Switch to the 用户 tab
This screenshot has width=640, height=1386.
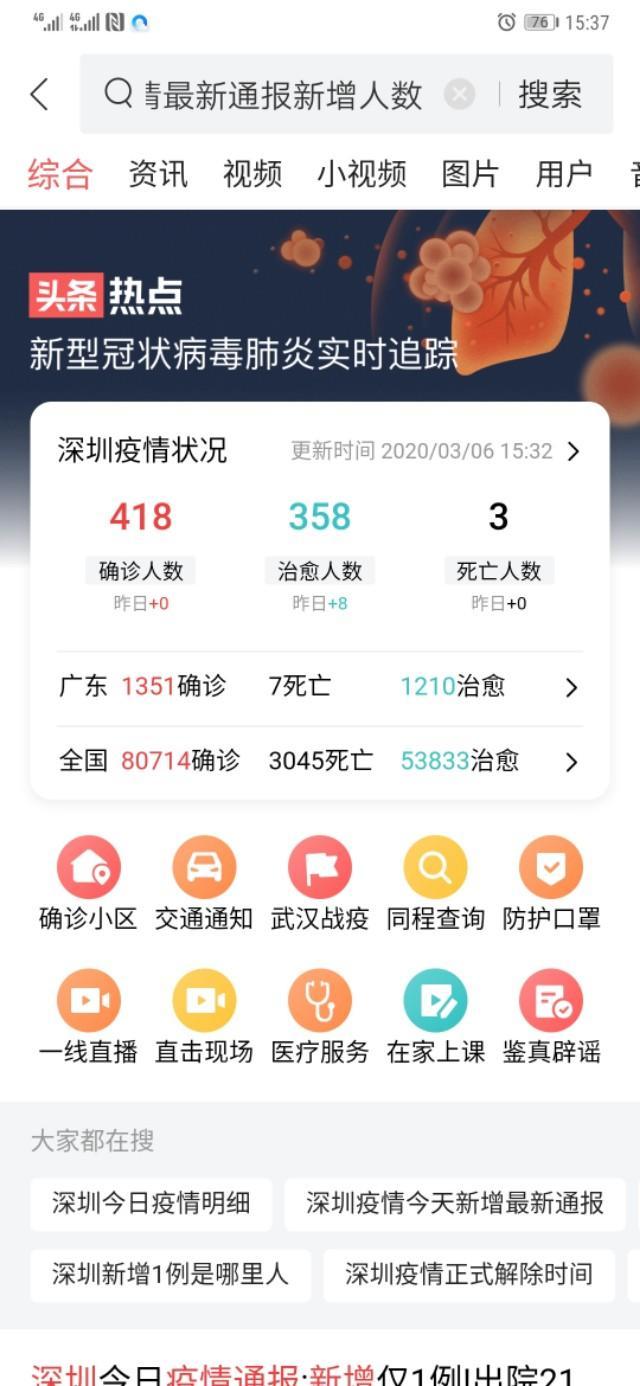[564, 174]
